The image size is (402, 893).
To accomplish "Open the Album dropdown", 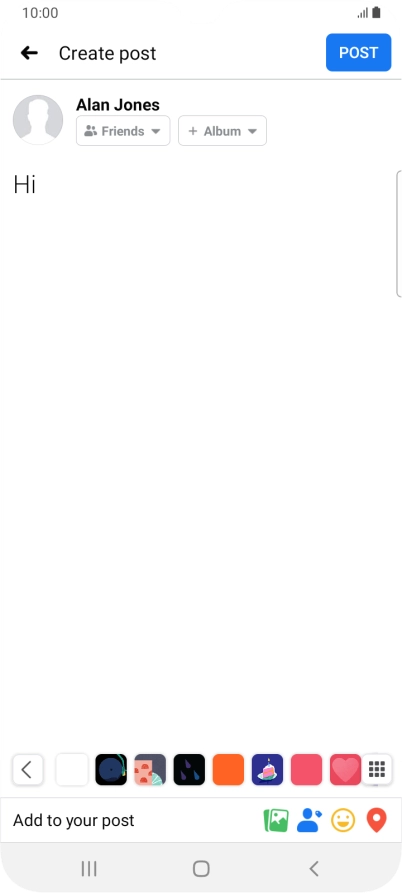I will pos(222,131).
